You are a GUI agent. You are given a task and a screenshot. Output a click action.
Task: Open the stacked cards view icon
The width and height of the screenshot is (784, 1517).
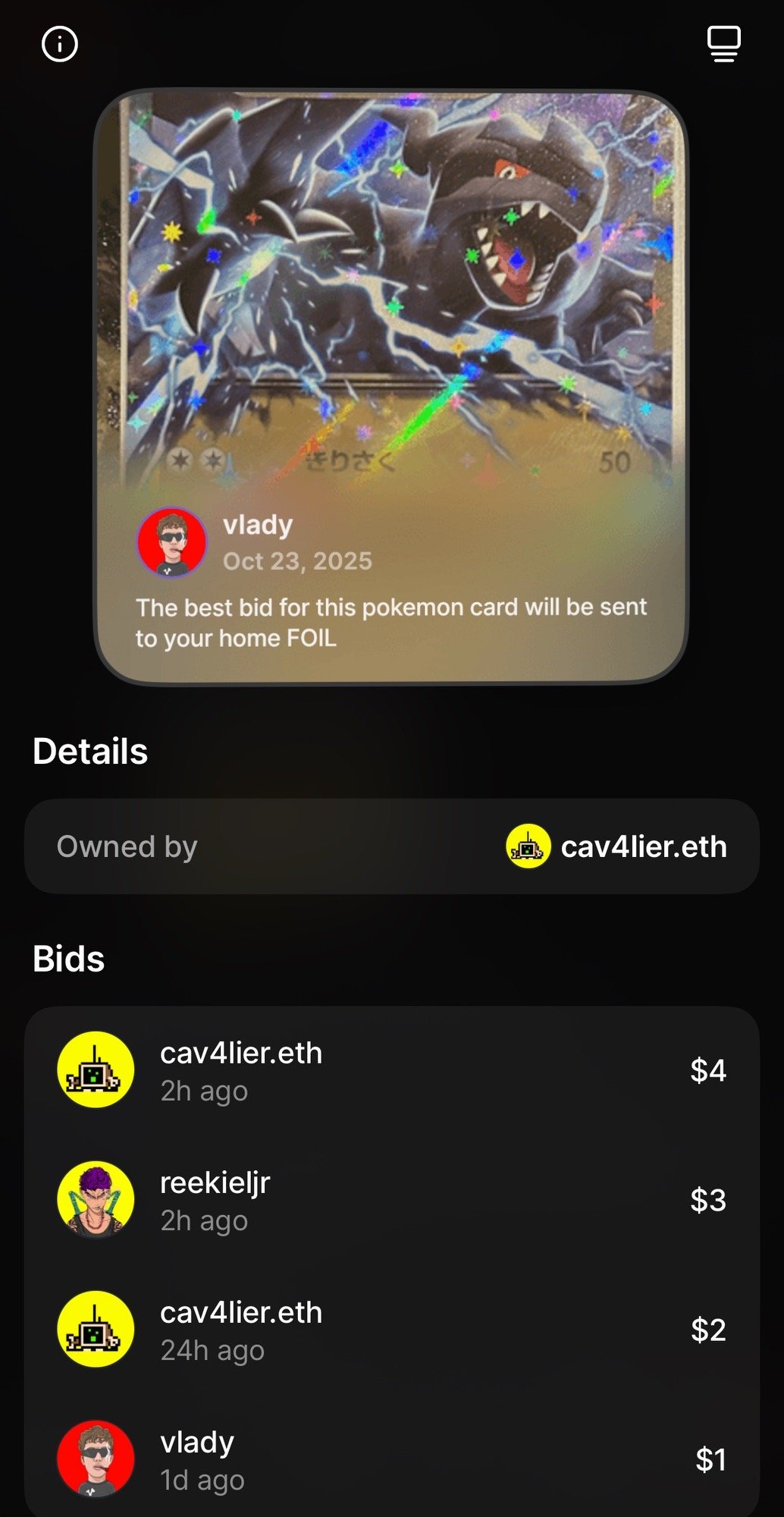[x=723, y=44]
